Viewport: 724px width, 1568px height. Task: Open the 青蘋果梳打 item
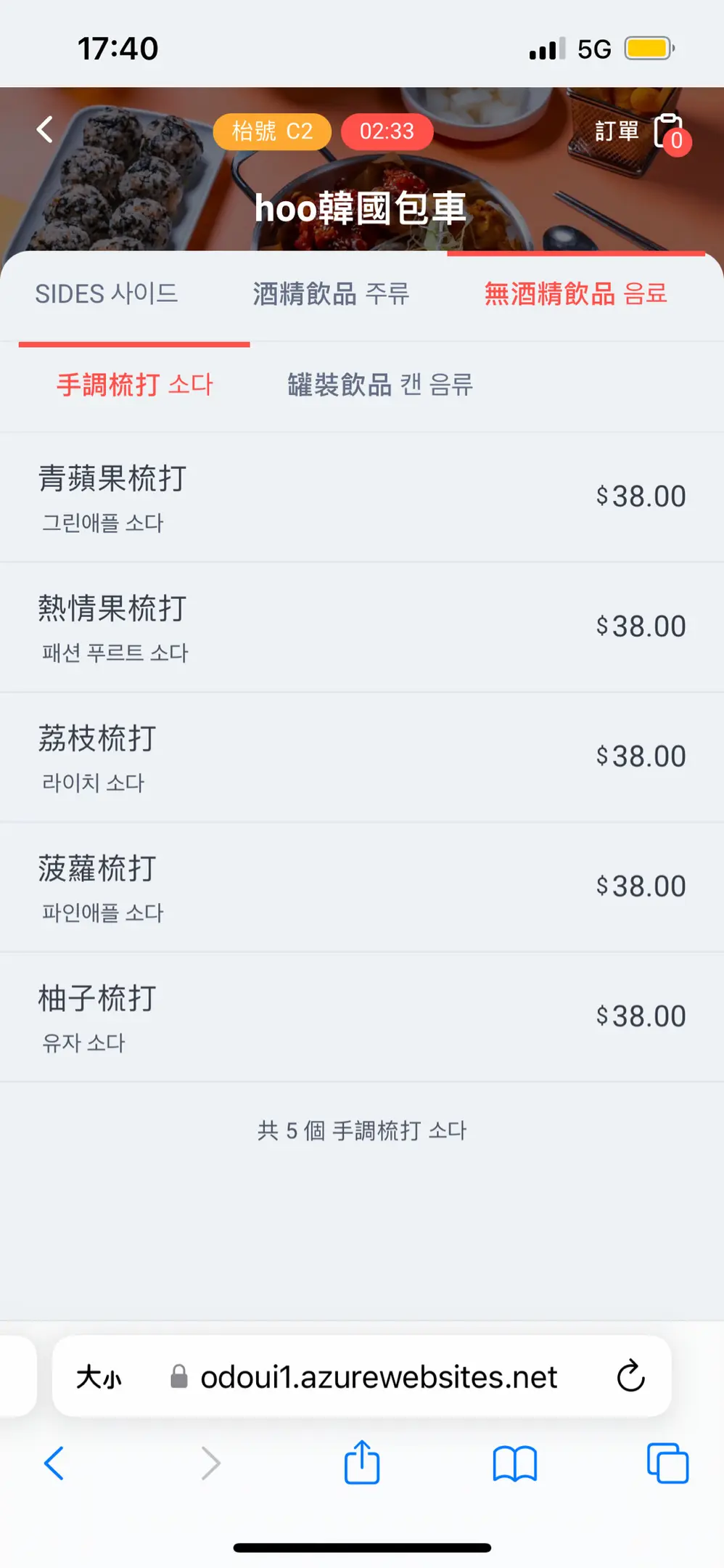(x=362, y=497)
